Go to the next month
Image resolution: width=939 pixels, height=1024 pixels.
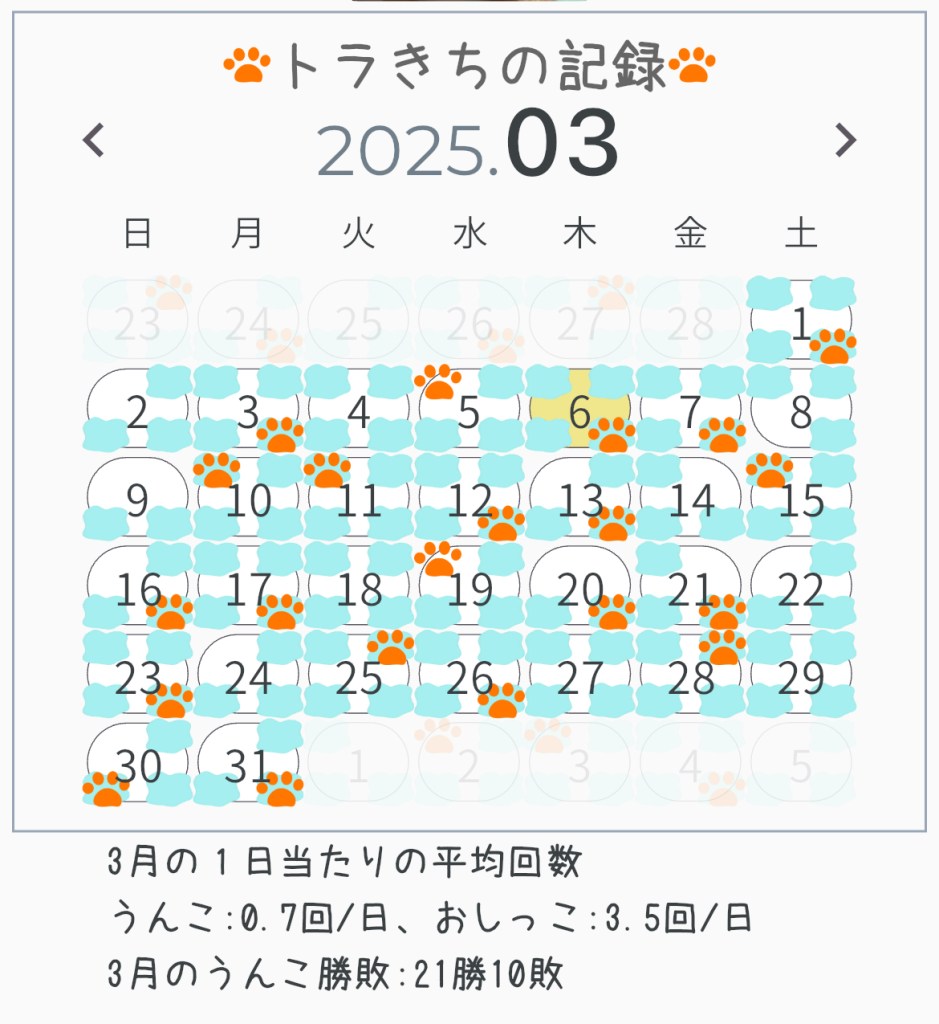pos(845,140)
